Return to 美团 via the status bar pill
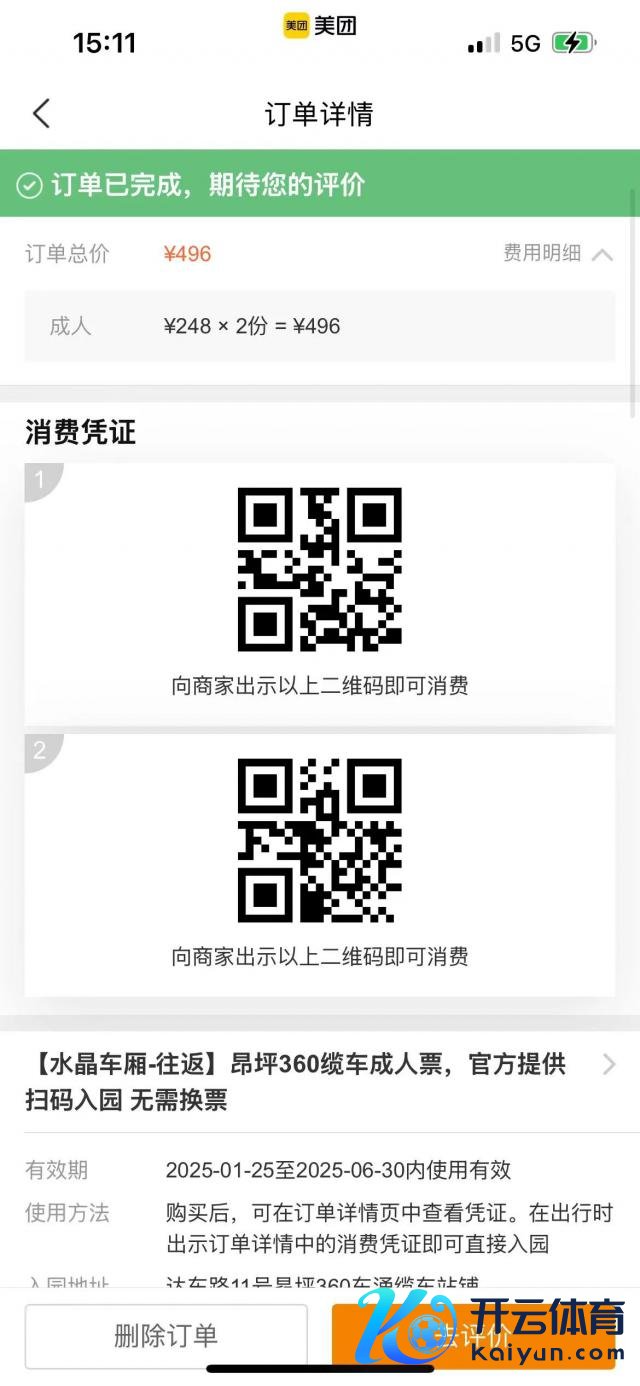Image resolution: width=640 pixels, height=1386 pixels. 320,26
